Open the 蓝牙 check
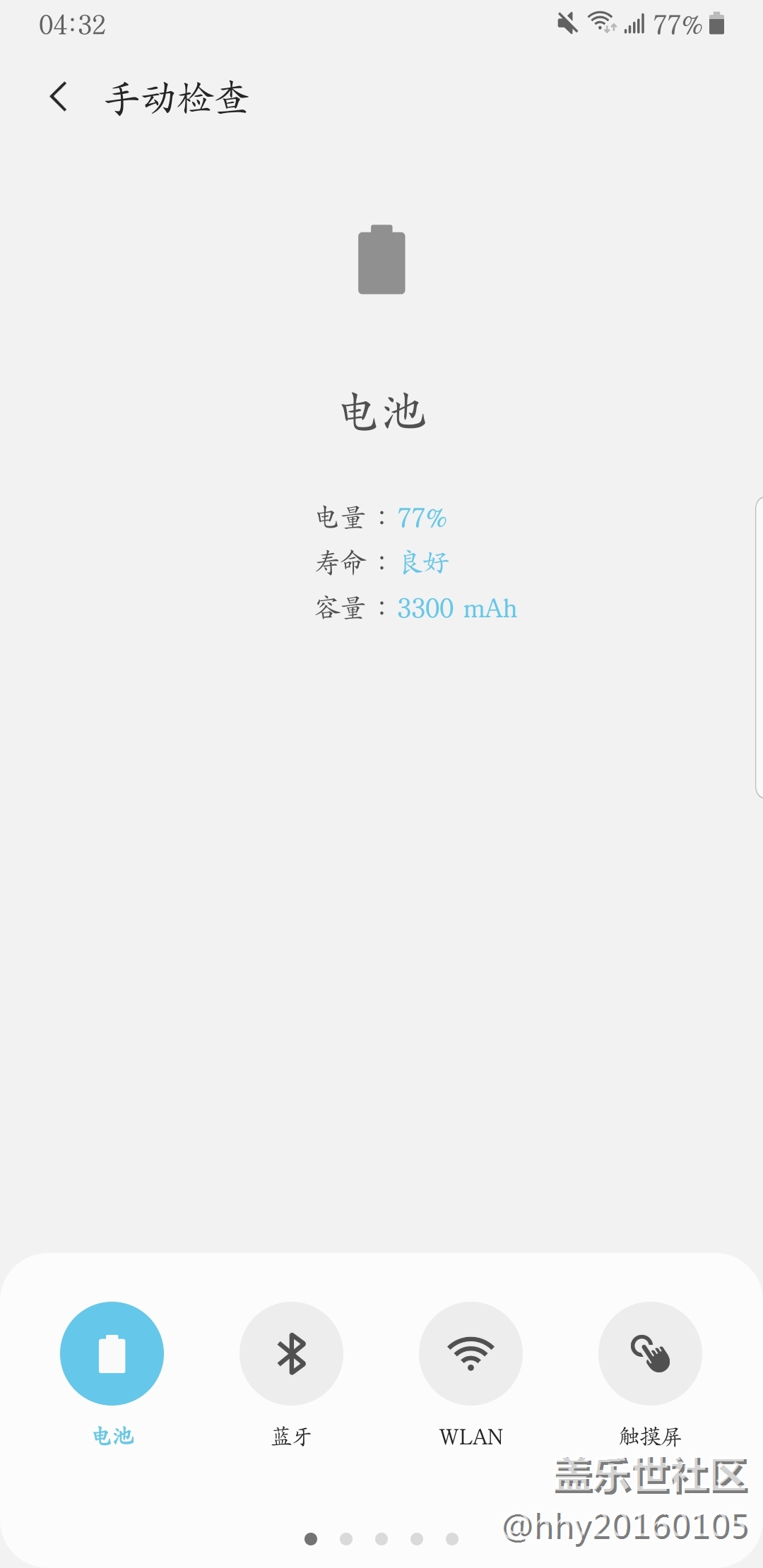The width and height of the screenshot is (763, 1568). pyautogui.click(x=291, y=1353)
